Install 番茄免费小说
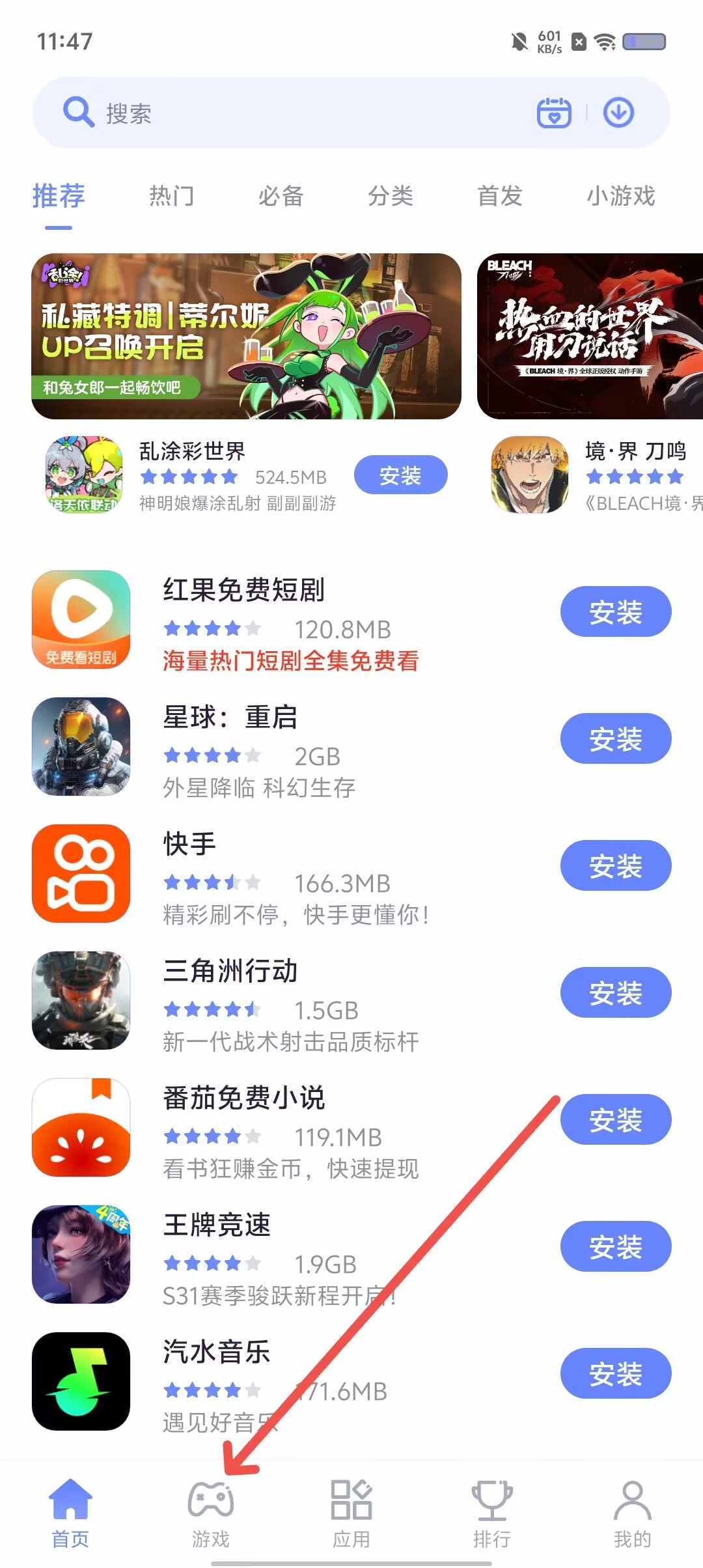 coord(615,1119)
